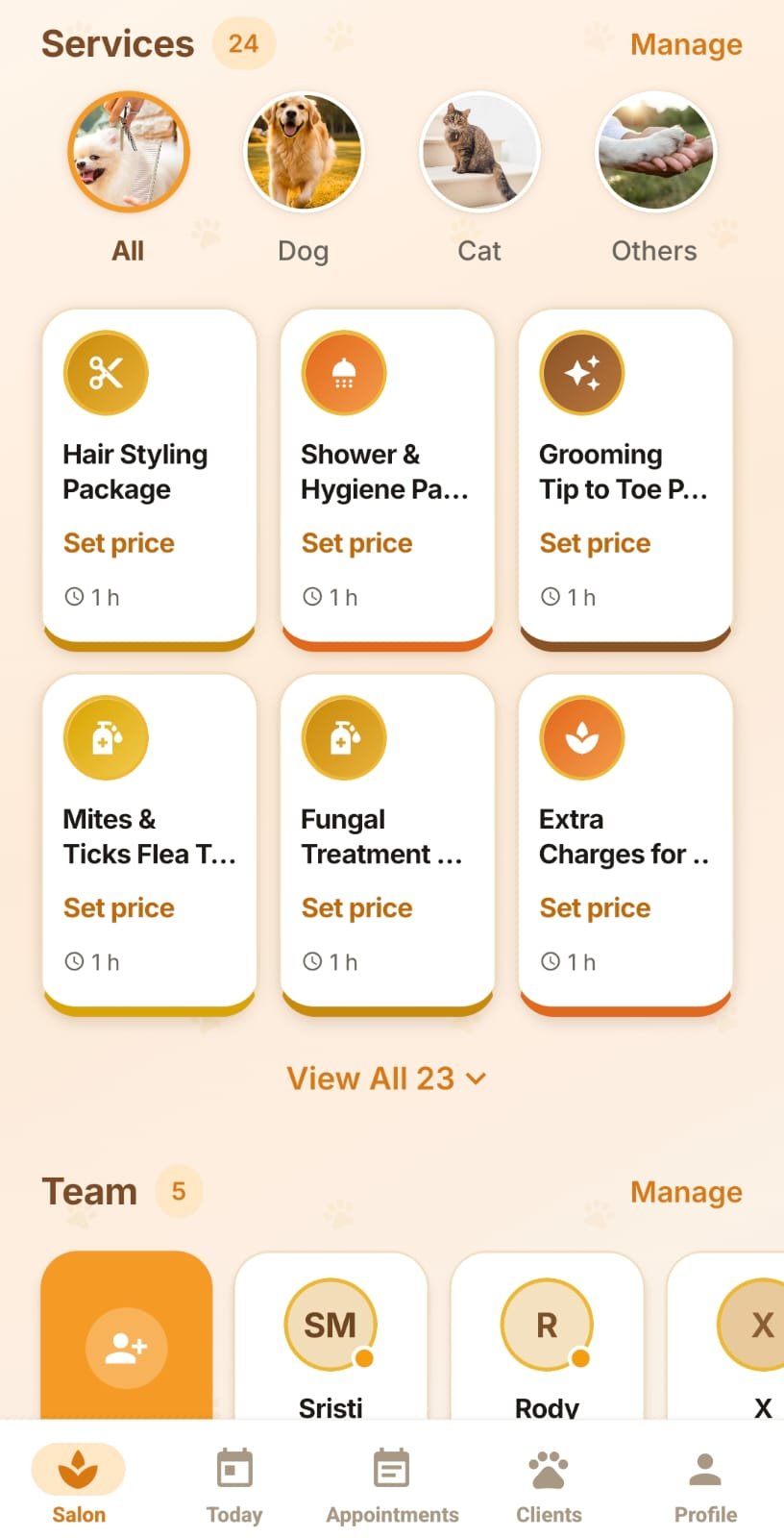Open the Clients tab
784x1538 pixels.
click(549, 1486)
